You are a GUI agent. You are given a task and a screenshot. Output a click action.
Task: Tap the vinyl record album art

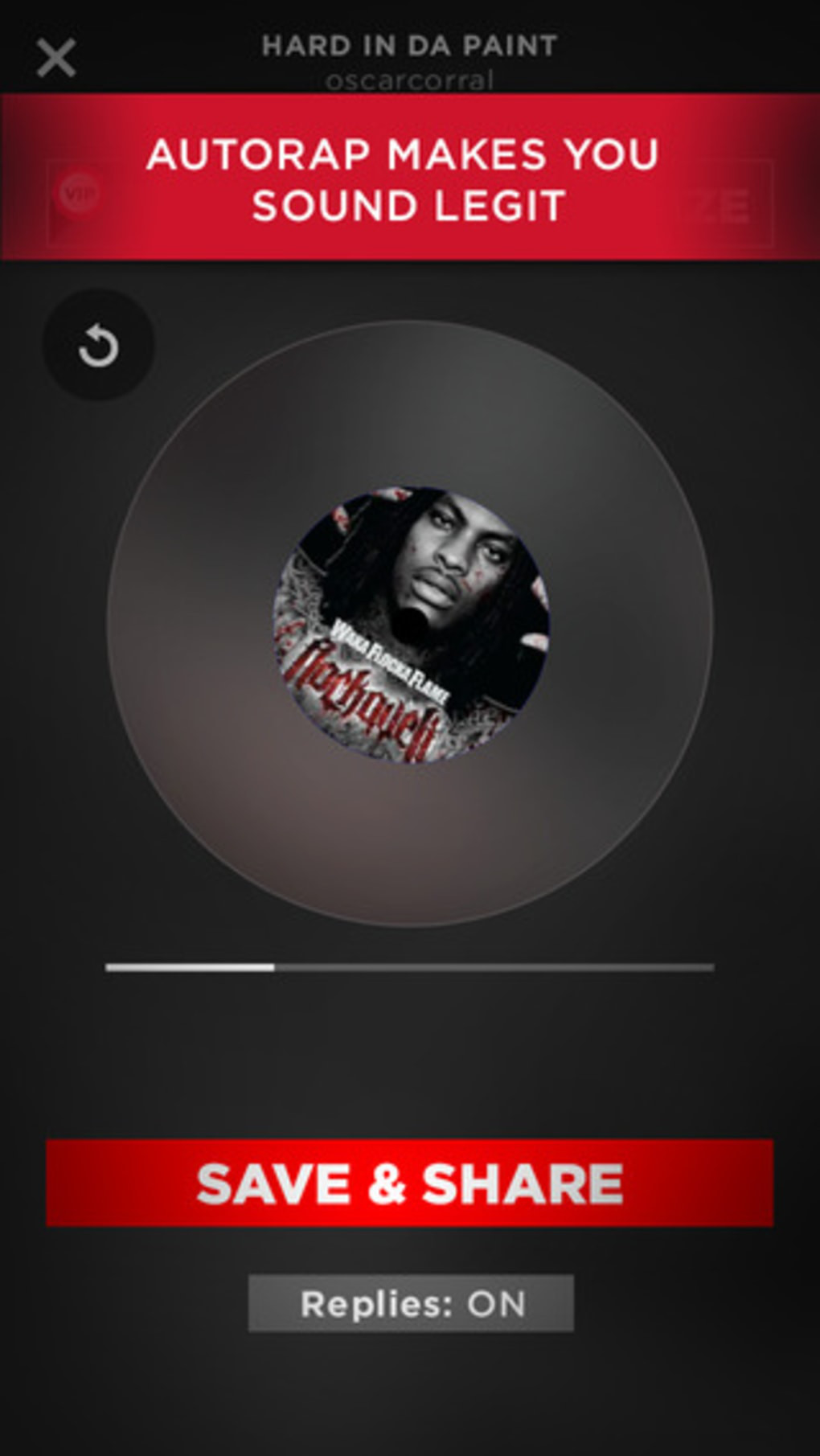tap(411, 625)
